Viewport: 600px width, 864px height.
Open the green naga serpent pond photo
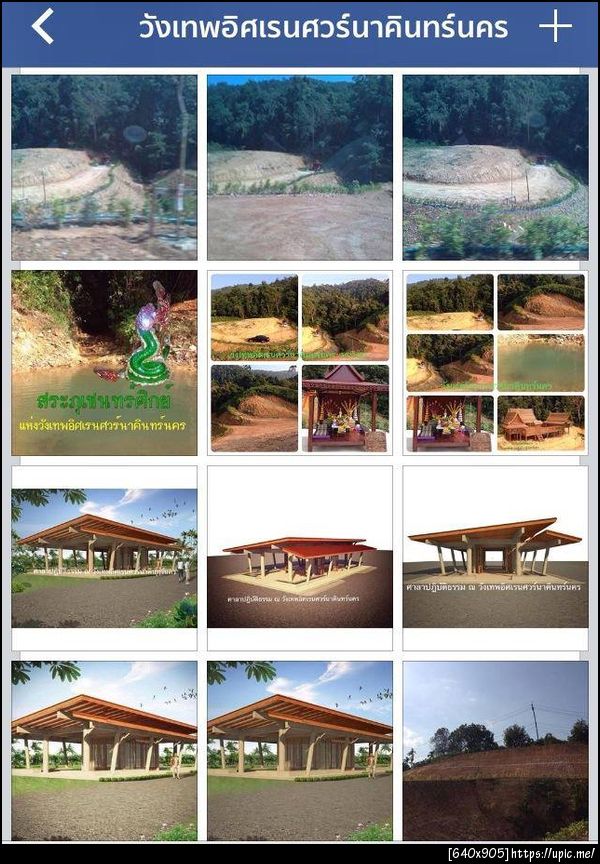[x=104, y=363]
